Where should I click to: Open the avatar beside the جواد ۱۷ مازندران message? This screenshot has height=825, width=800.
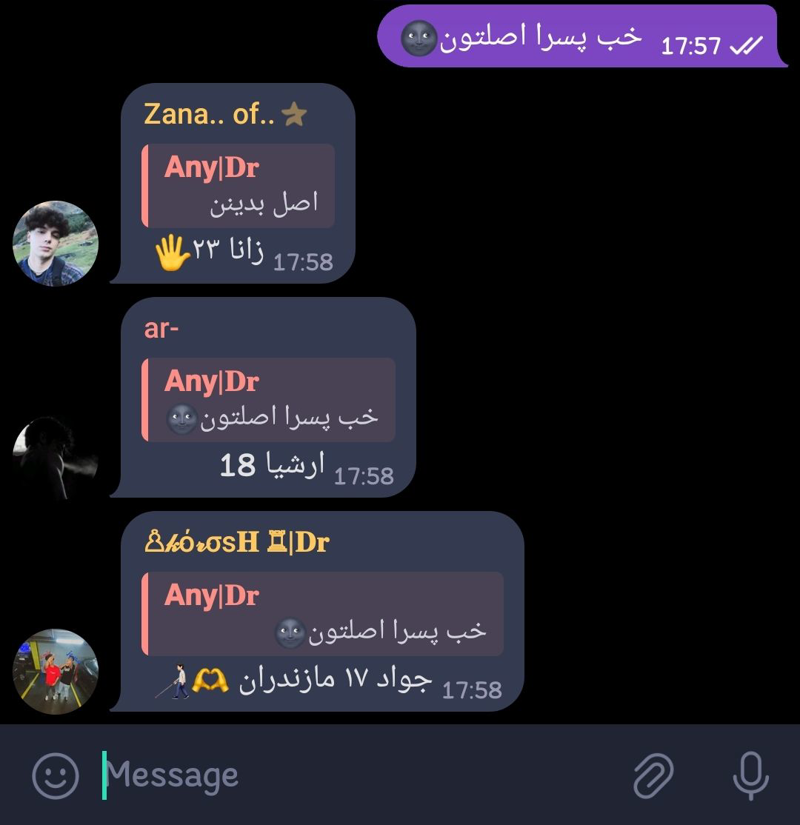pos(56,671)
